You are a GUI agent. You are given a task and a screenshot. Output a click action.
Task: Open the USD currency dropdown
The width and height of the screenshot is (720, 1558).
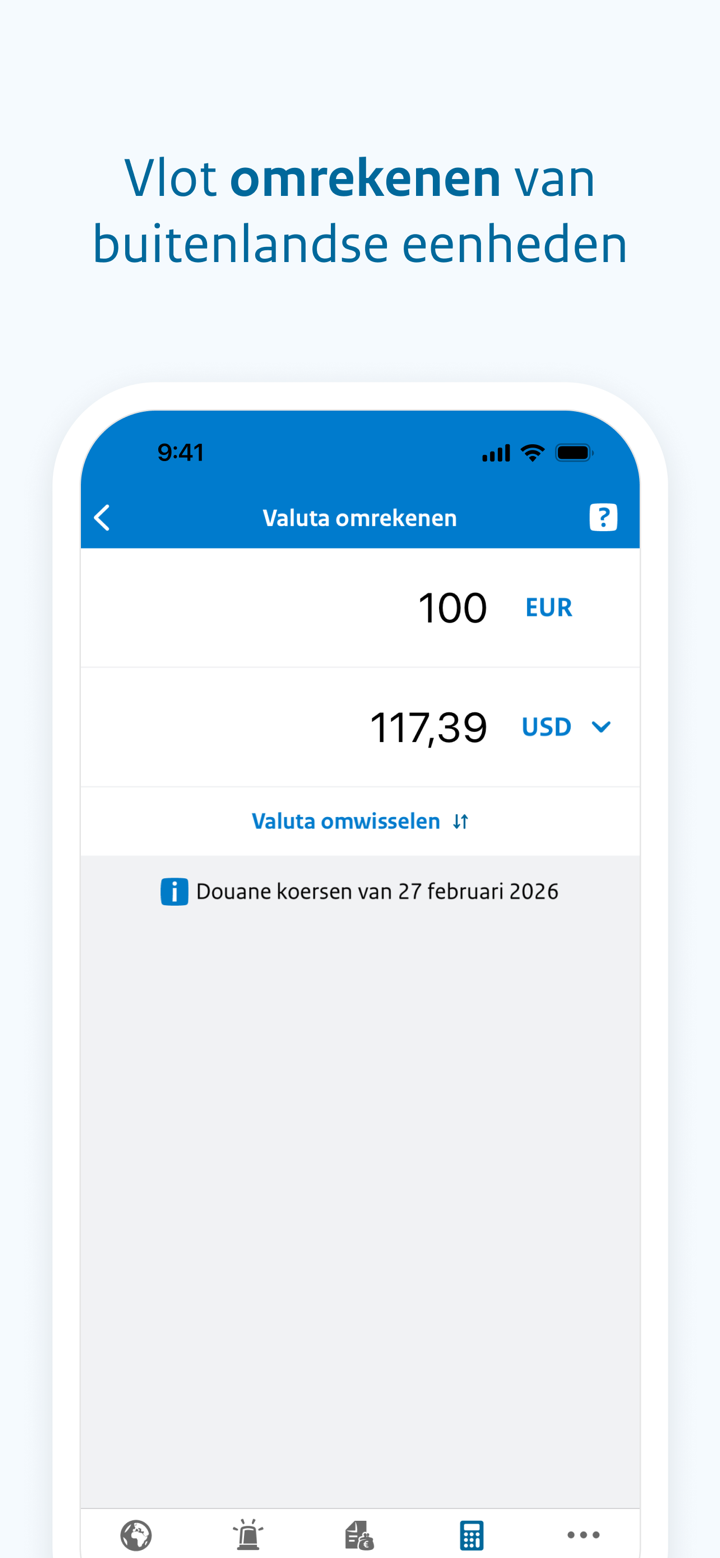[x=547, y=727]
